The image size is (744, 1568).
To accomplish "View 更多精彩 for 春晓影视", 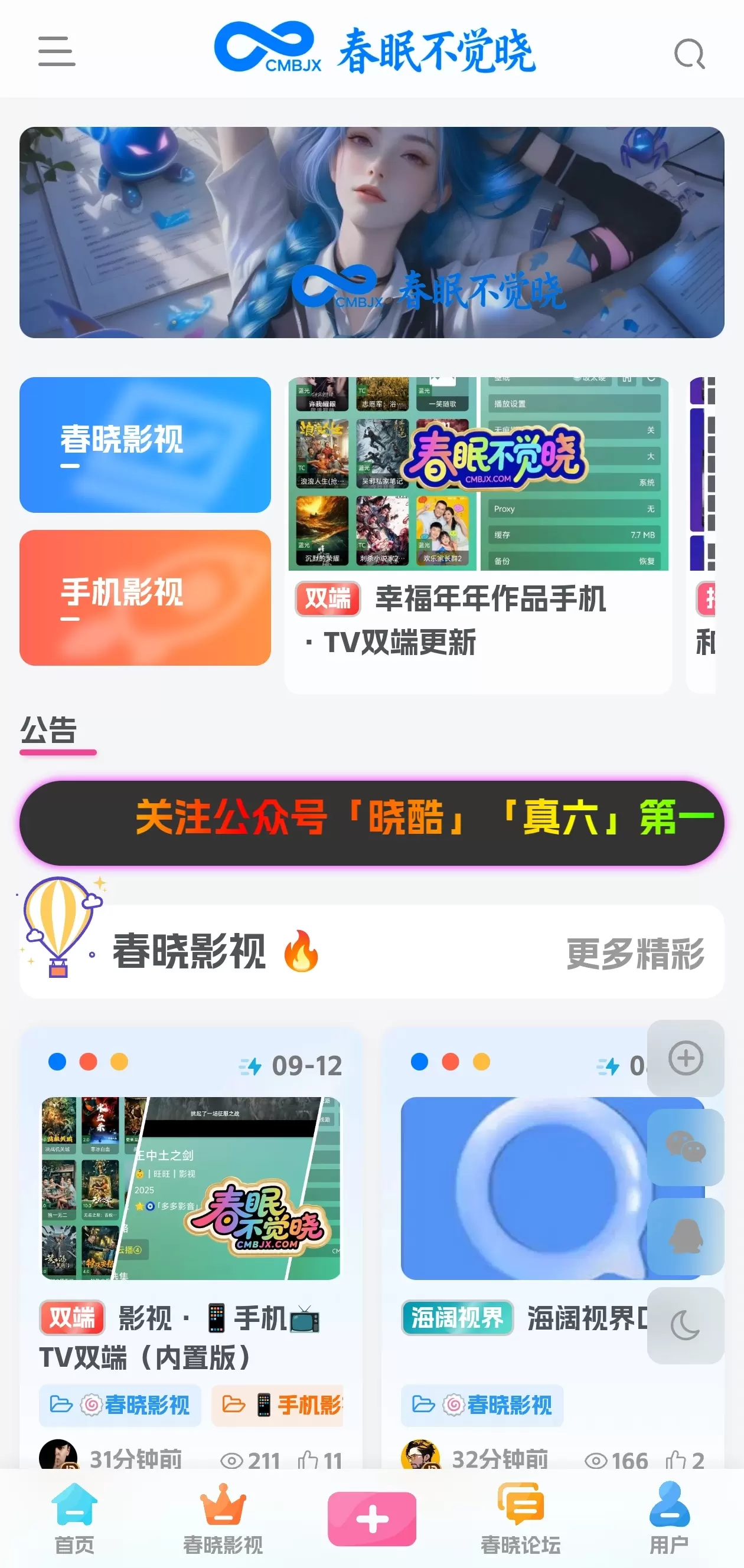I will tap(635, 953).
